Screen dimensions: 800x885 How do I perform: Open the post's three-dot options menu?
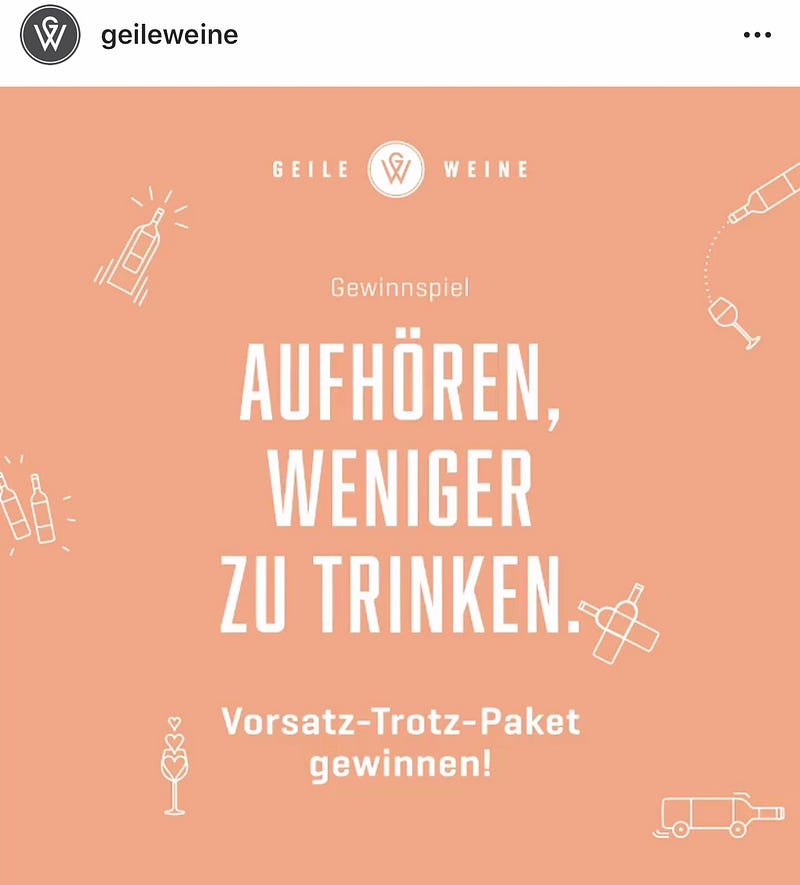(757, 36)
